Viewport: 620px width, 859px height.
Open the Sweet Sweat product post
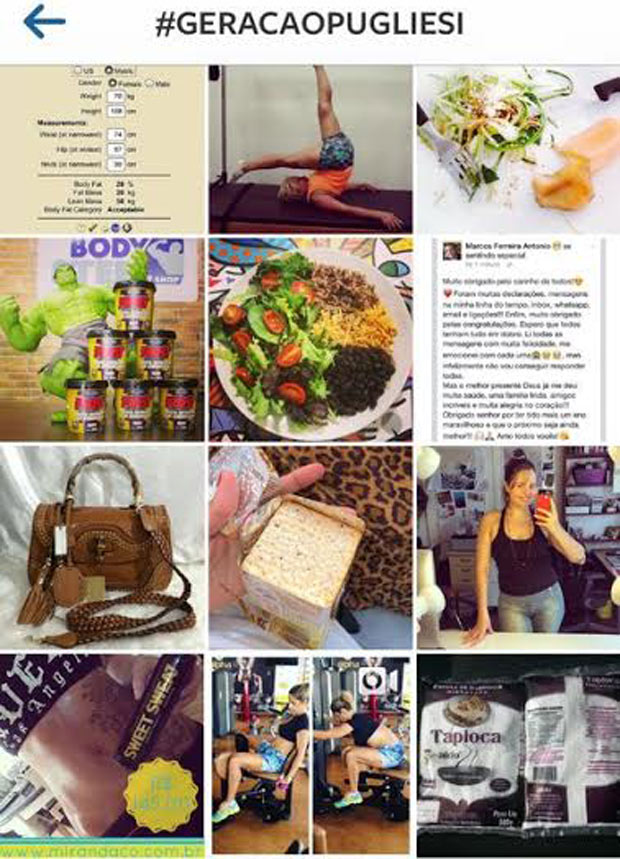click(103, 755)
